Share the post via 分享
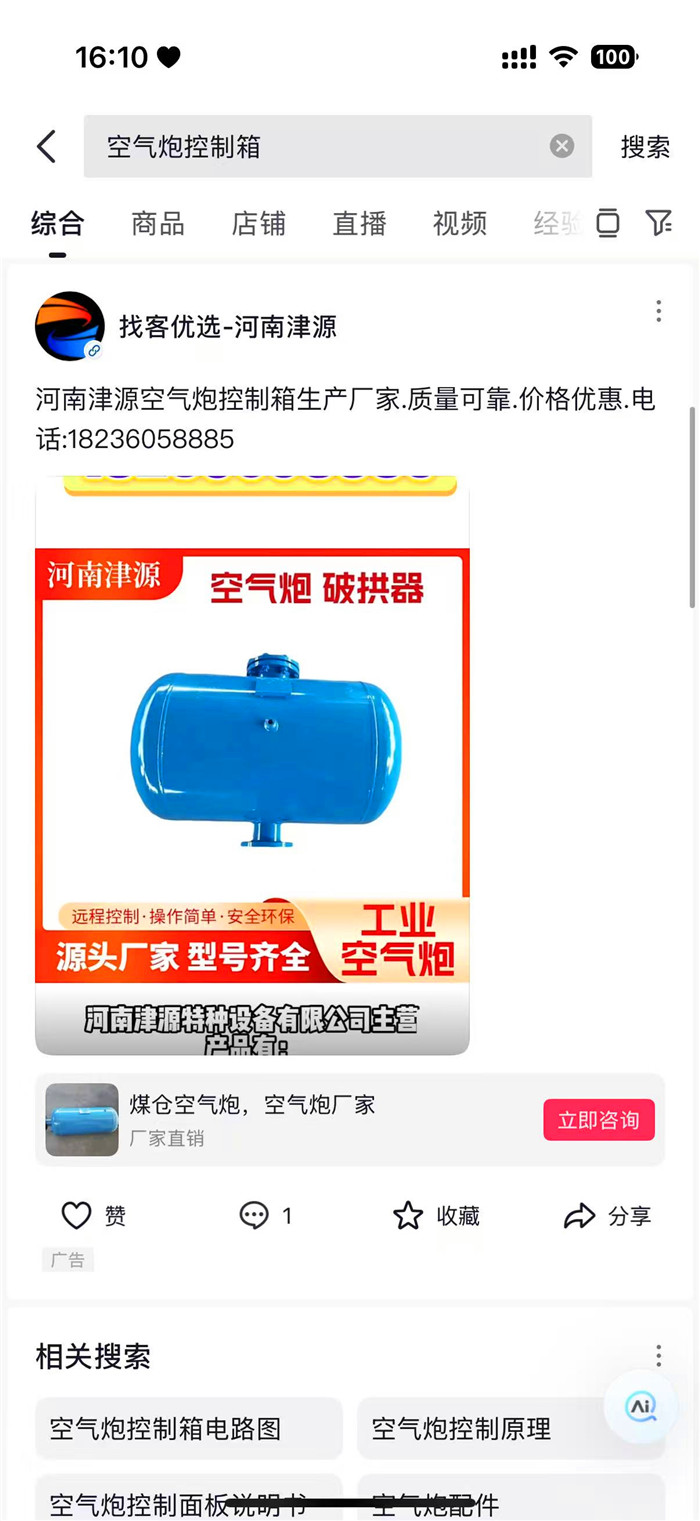 (x=607, y=1216)
